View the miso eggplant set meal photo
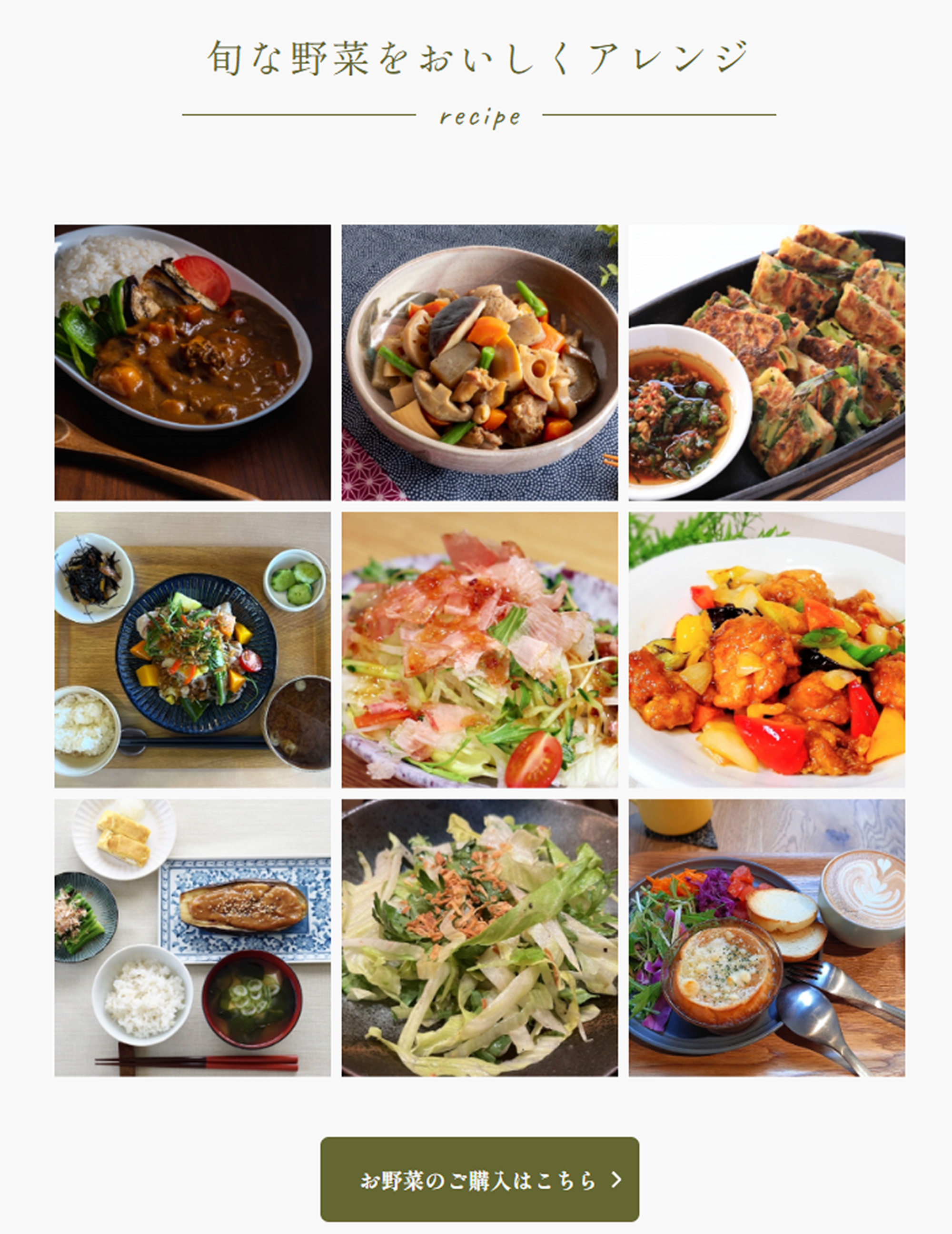 point(192,937)
